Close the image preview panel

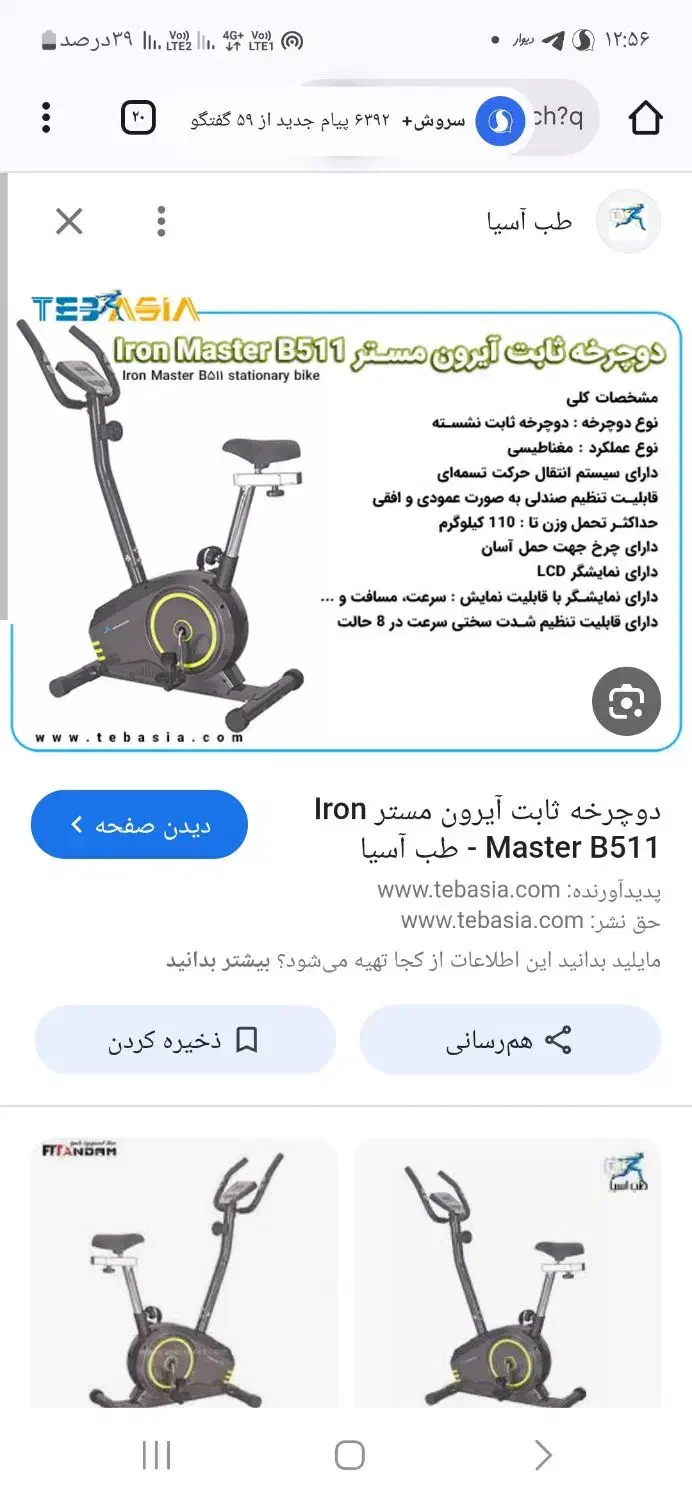pyautogui.click(x=69, y=221)
